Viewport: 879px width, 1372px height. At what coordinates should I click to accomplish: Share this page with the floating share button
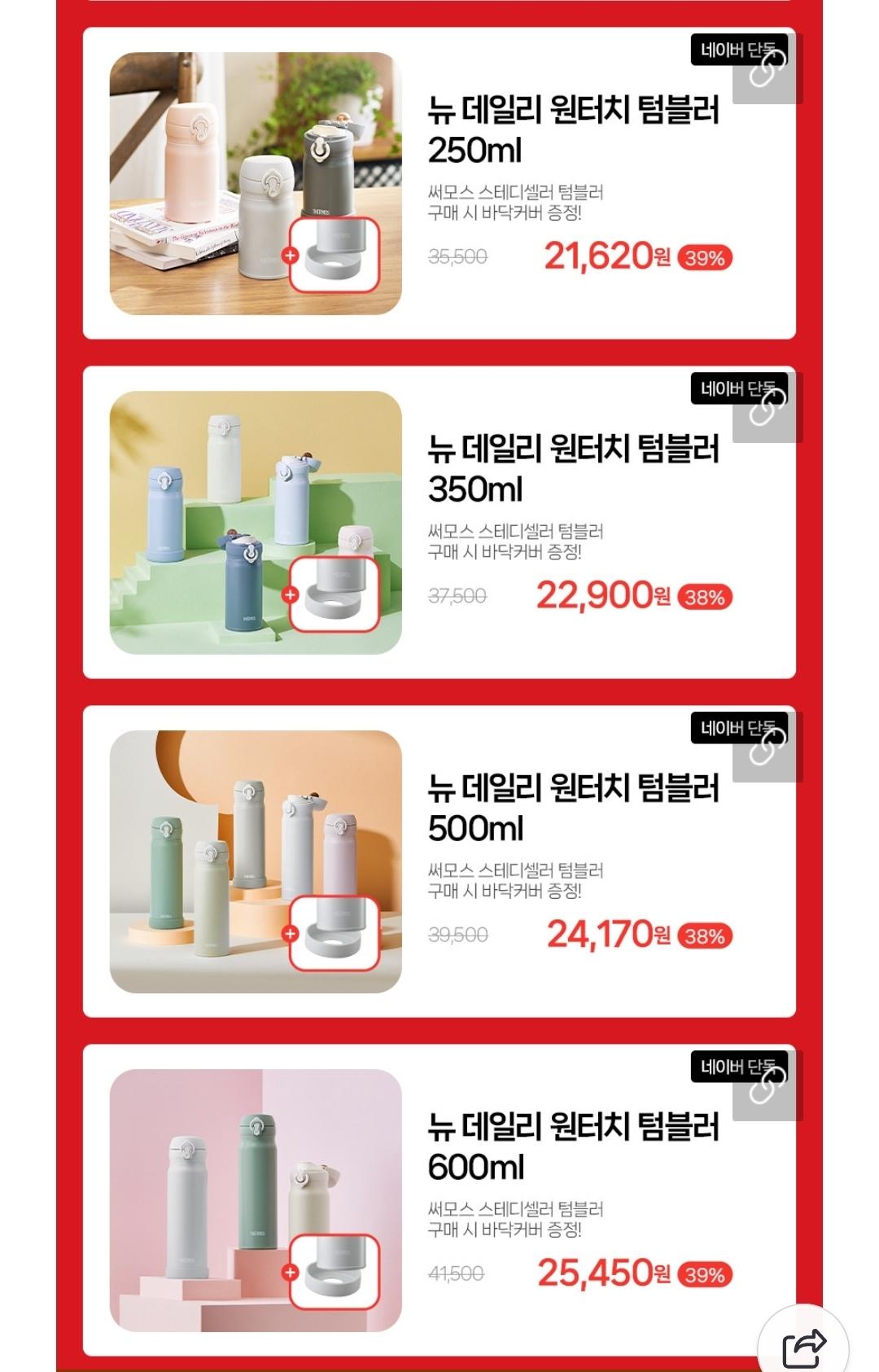point(804,1348)
